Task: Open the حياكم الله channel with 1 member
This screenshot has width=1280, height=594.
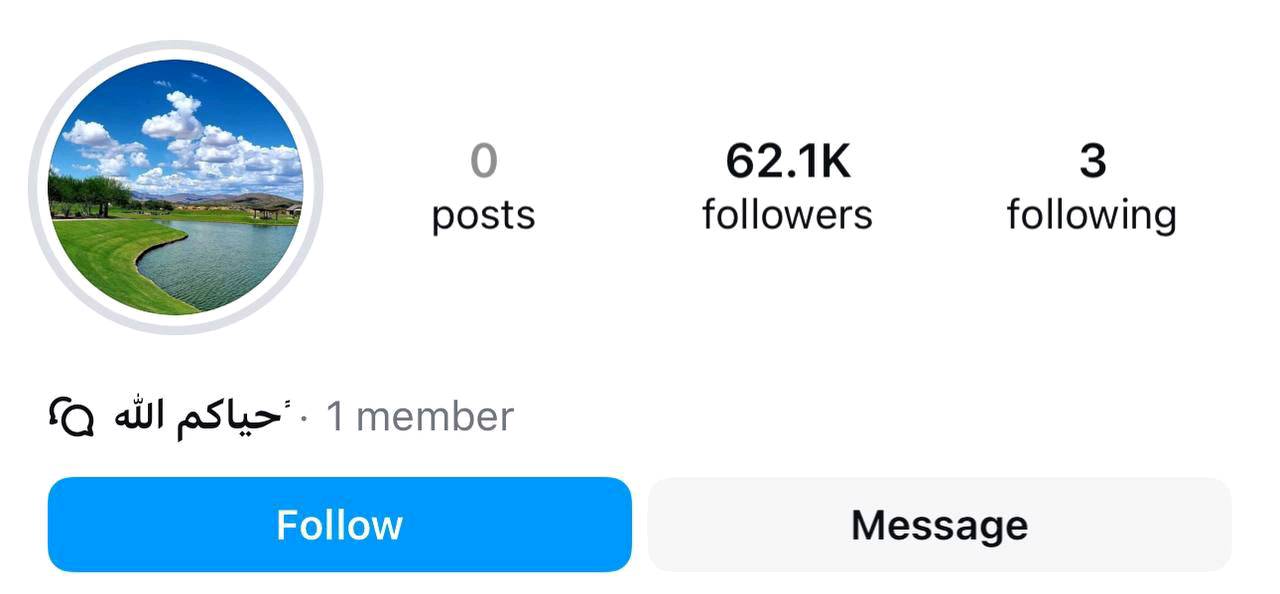Action: [x=280, y=416]
